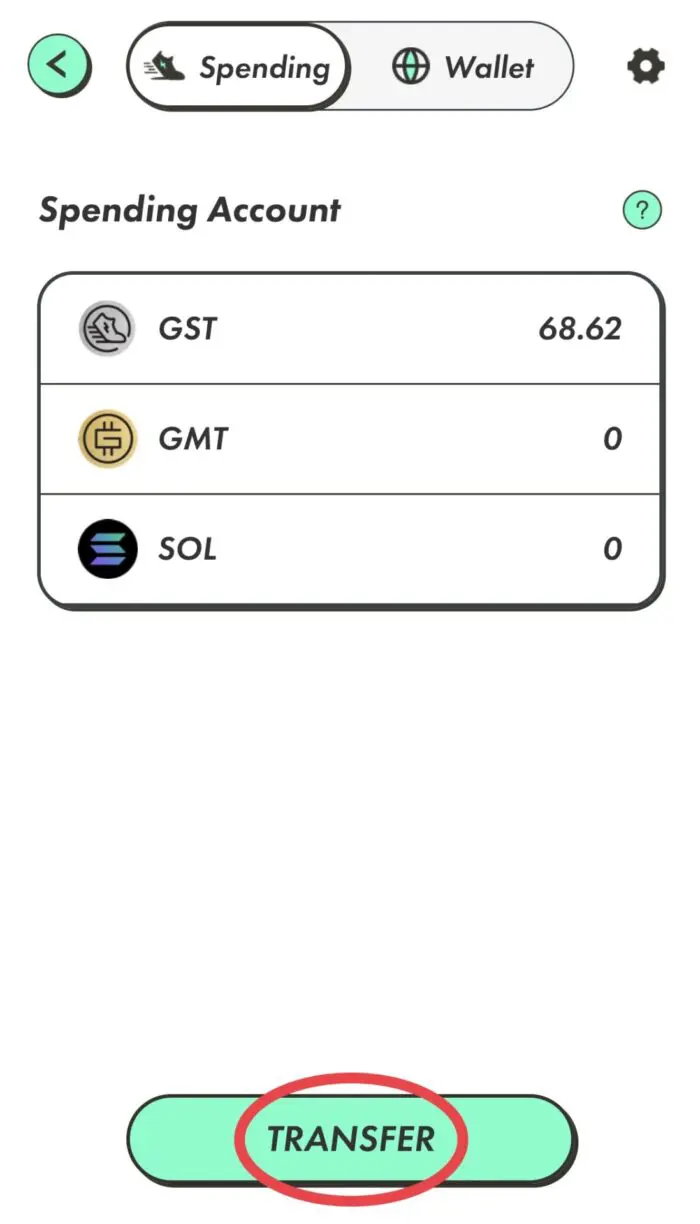700x1224 pixels.
Task: Open settings via the gear icon
Action: [x=645, y=67]
